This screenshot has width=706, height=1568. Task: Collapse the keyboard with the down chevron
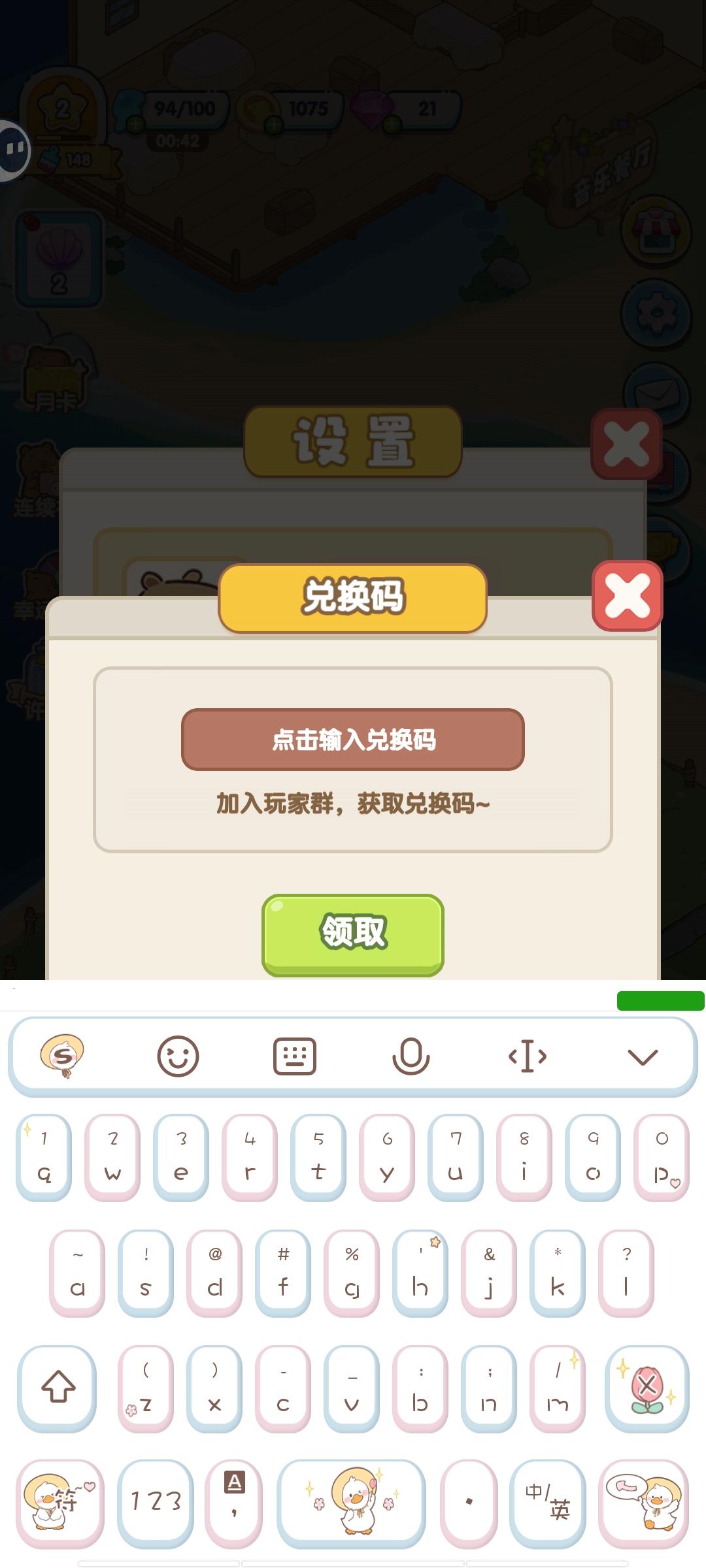643,1056
